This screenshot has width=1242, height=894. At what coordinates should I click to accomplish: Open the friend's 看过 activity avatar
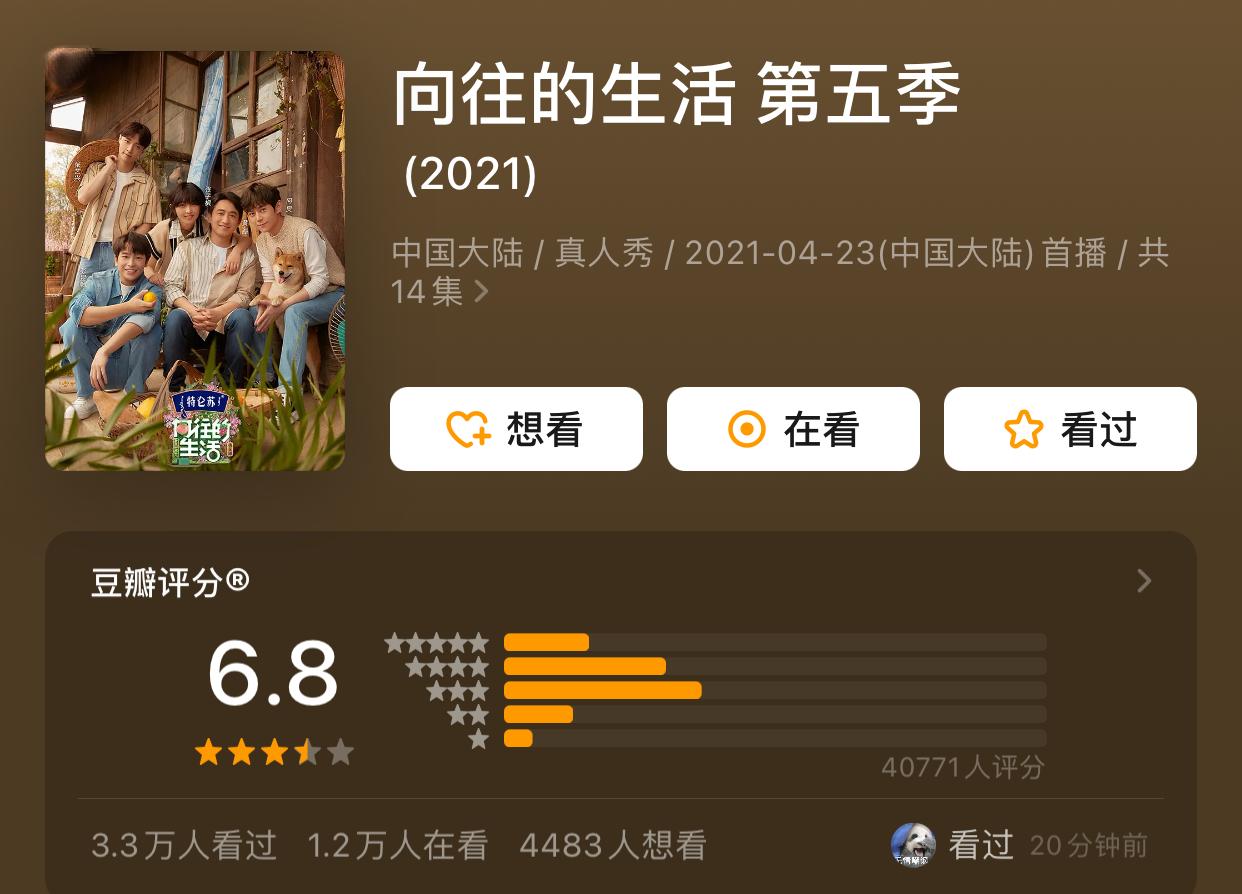pos(913,845)
